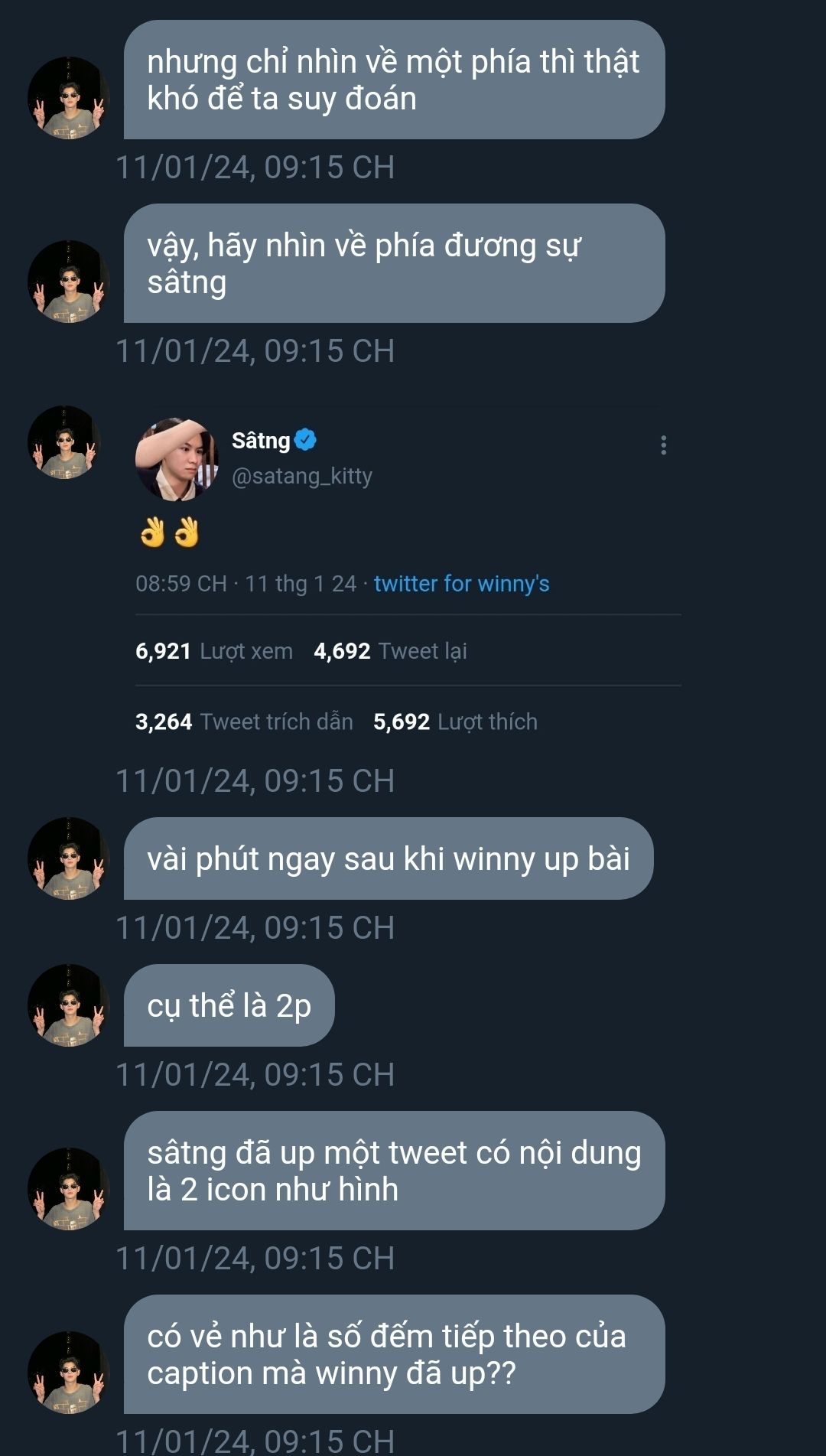
Task: Open sender's avatar beside "cụ thể là 2p"
Action: [69, 1005]
